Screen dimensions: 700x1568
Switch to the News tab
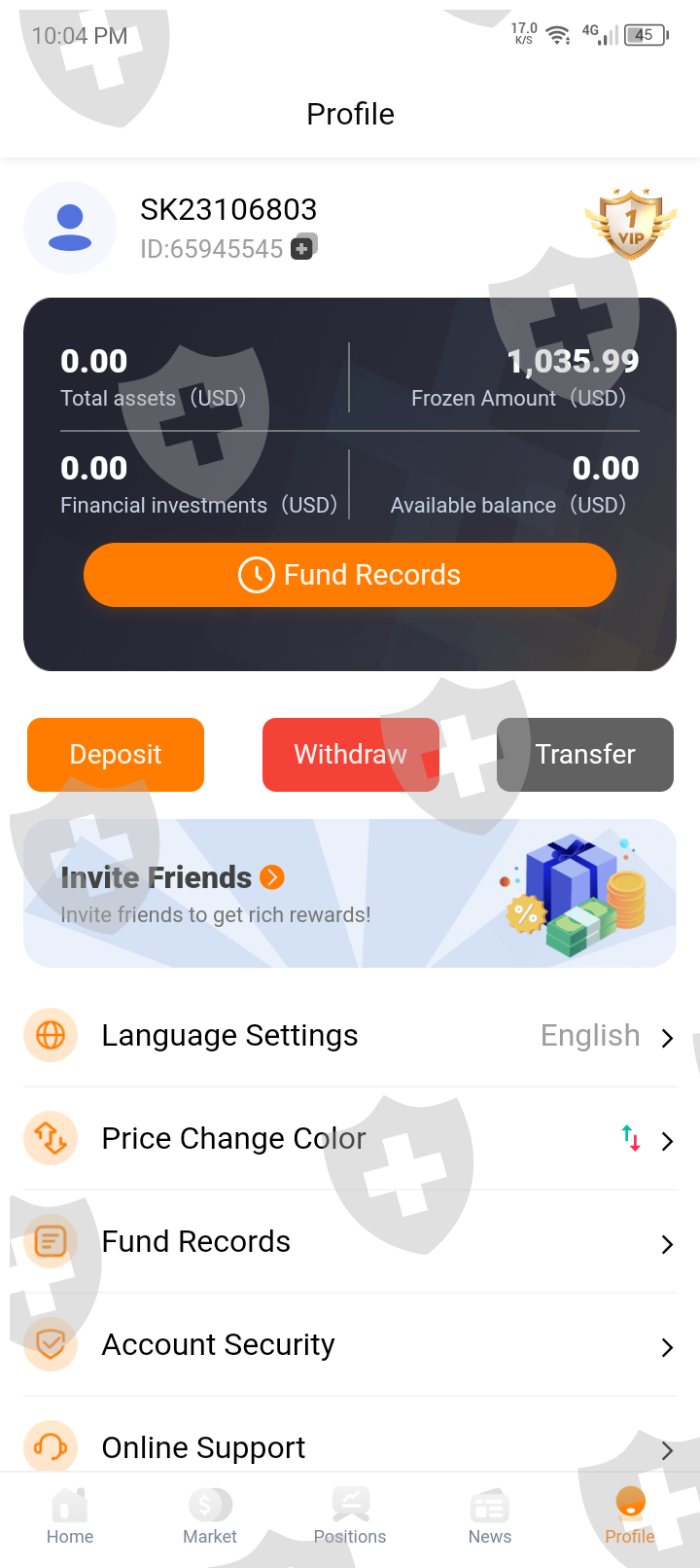coord(490,1516)
